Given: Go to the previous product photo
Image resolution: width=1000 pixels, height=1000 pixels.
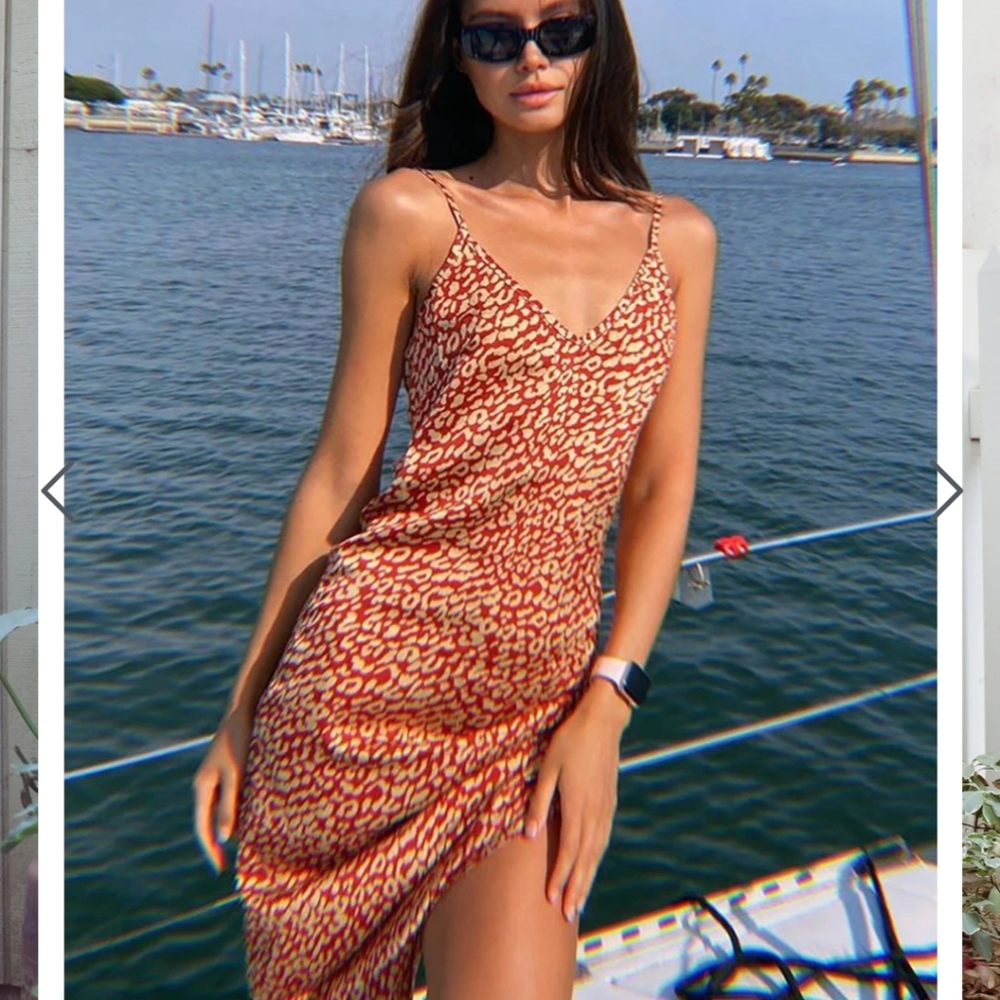Looking at the screenshot, I should (x=54, y=490).
